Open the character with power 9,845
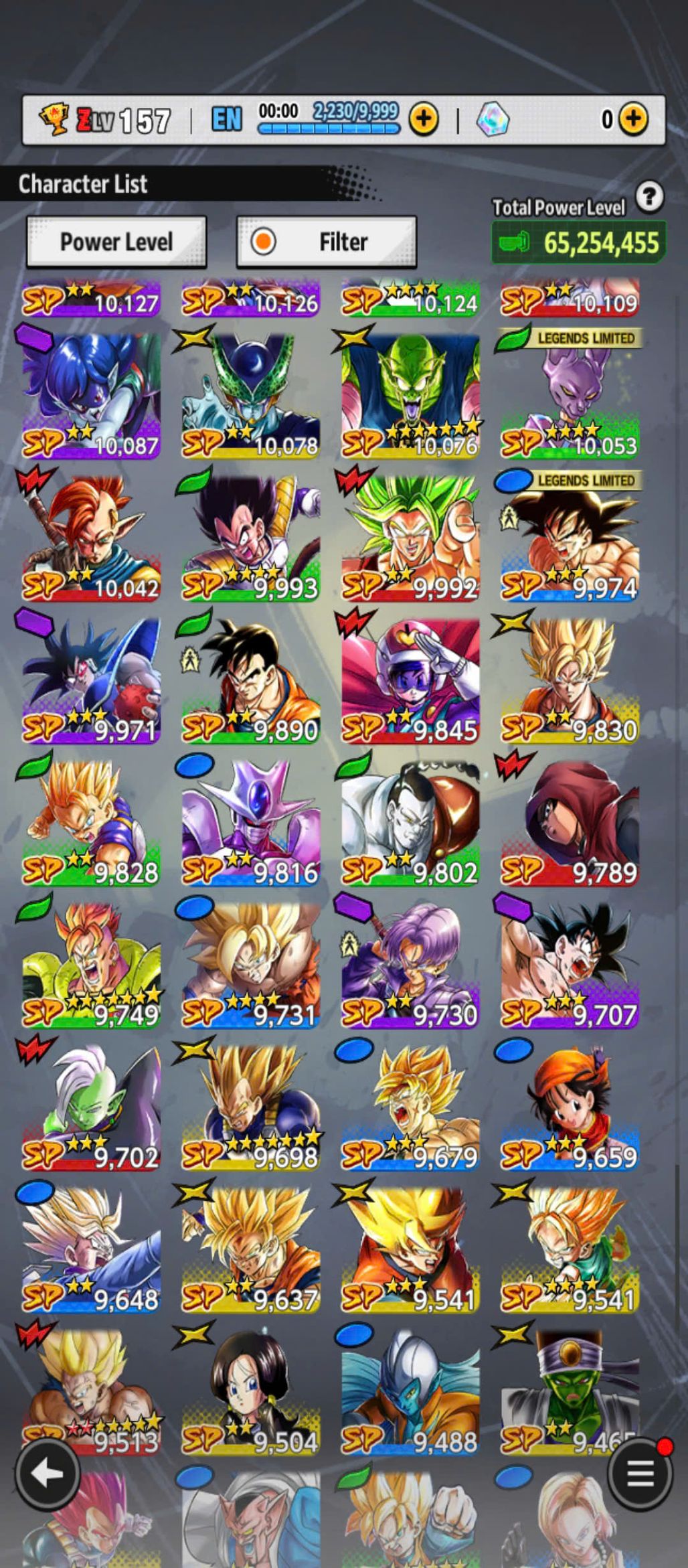The height and width of the screenshot is (1568, 688). coord(410,680)
